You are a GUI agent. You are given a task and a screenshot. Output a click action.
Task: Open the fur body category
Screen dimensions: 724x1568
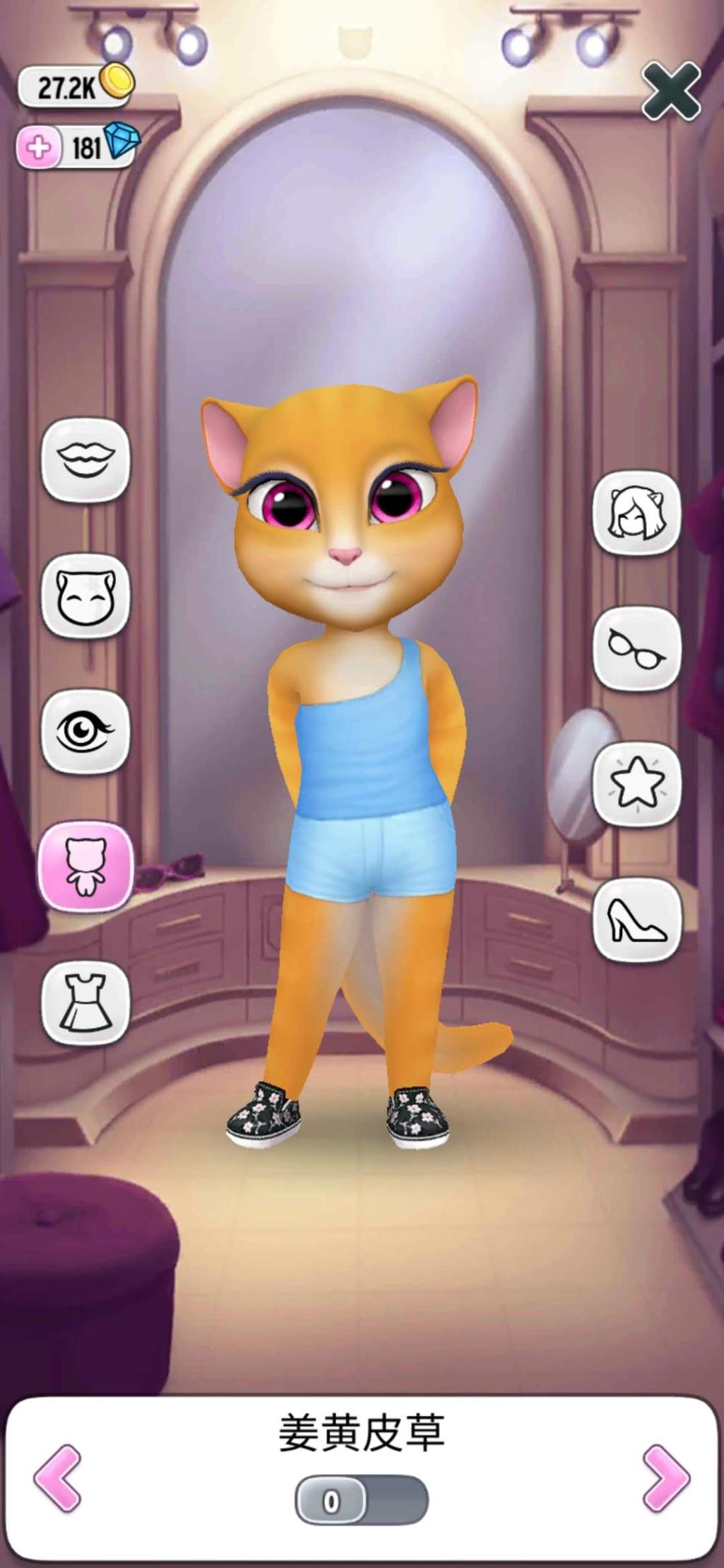[x=86, y=866]
